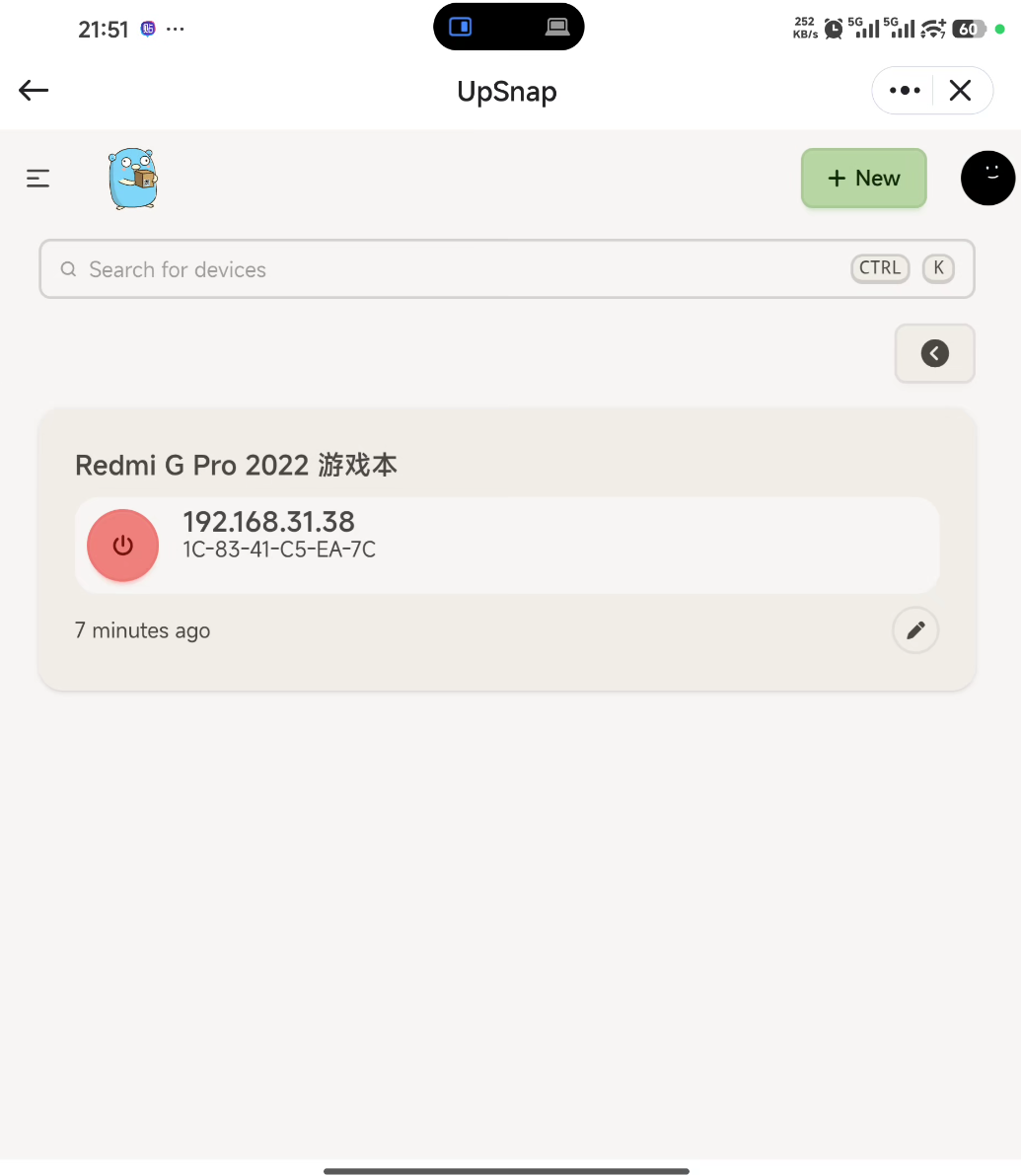Image resolution: width=1021 pixels, height=1176 pixels.
Task: Add a new device with New button
Action: (x=863, y=179)
